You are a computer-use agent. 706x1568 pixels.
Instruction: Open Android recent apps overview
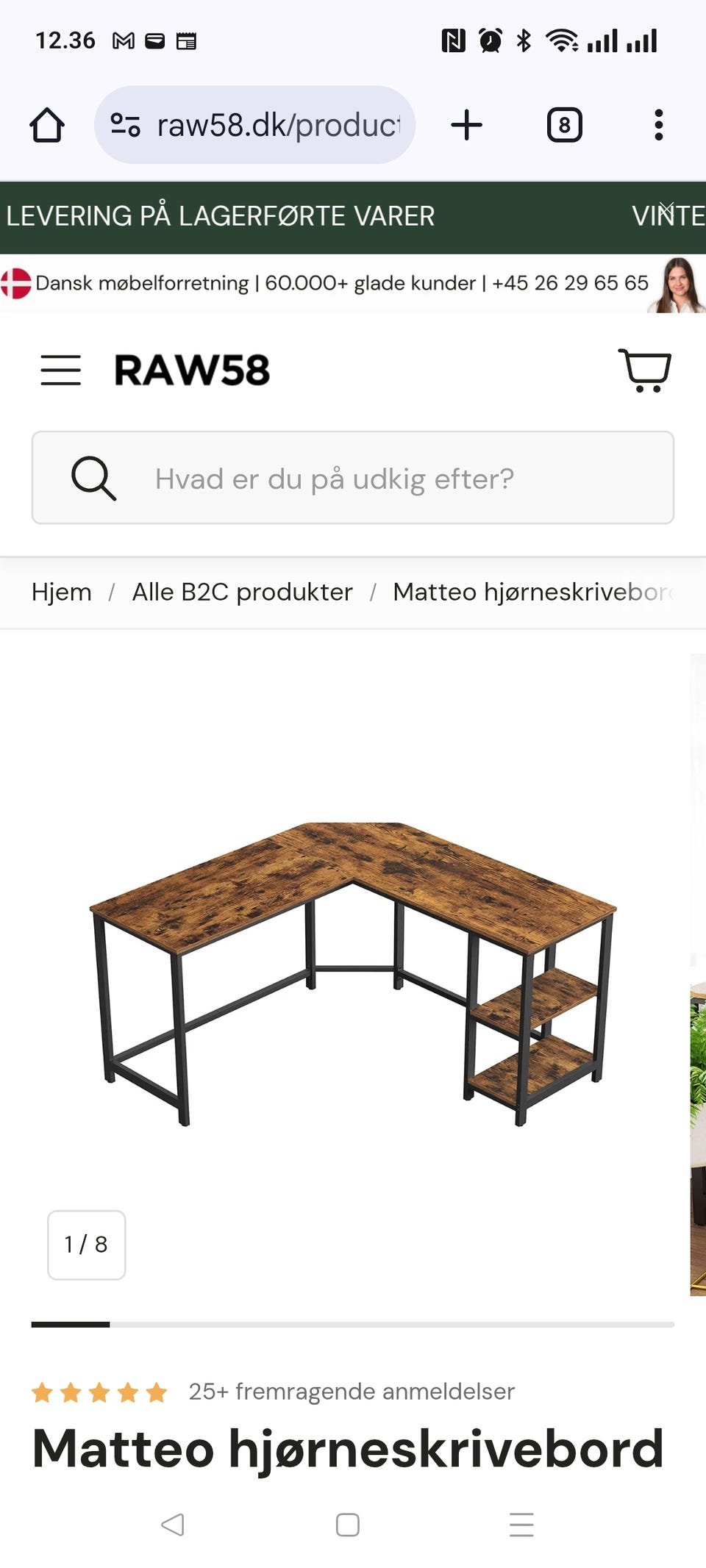tap(522, 1525)
